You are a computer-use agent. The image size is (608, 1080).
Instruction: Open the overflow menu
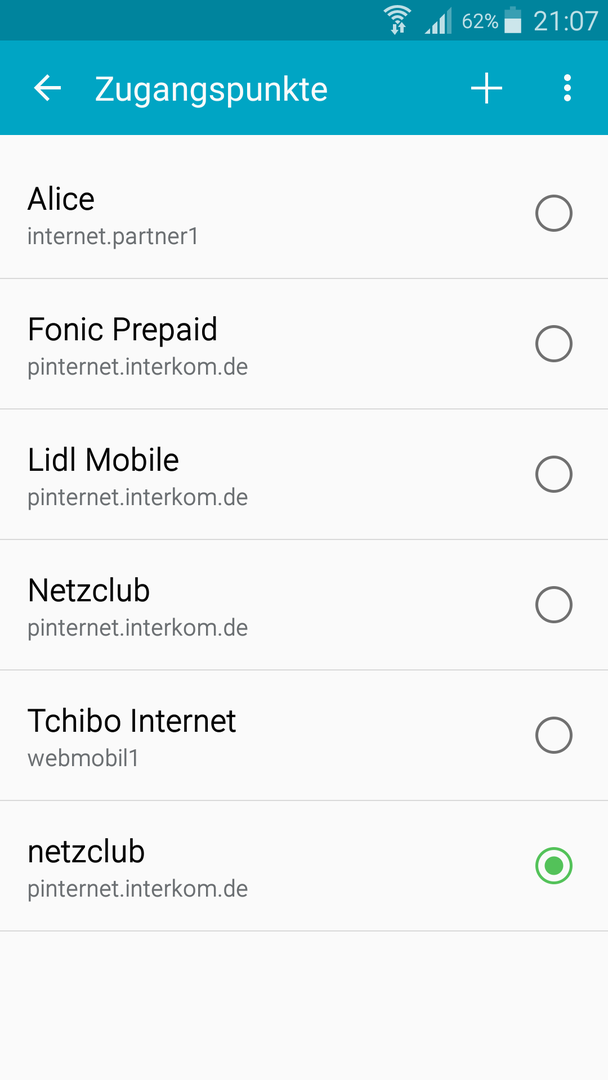point(567,88)
